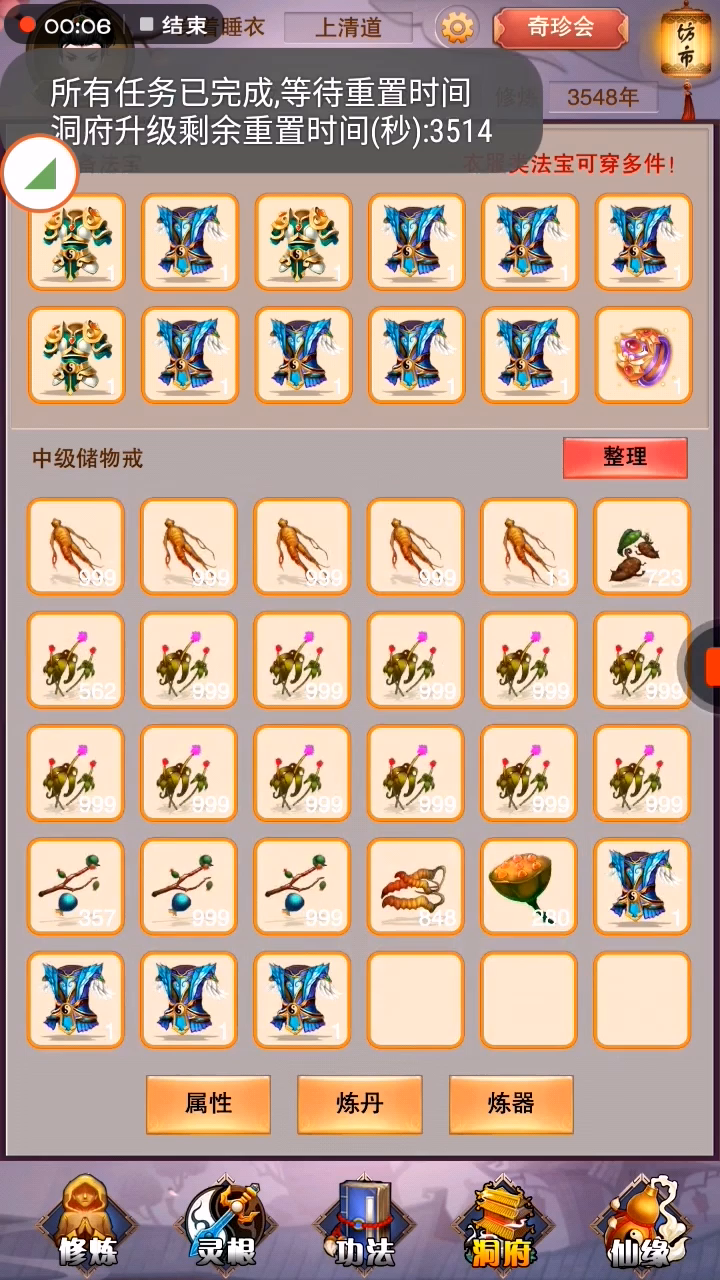Open the 奇珍会 shop button
This screenshot has height=1280, width=720.
point(559,27)
